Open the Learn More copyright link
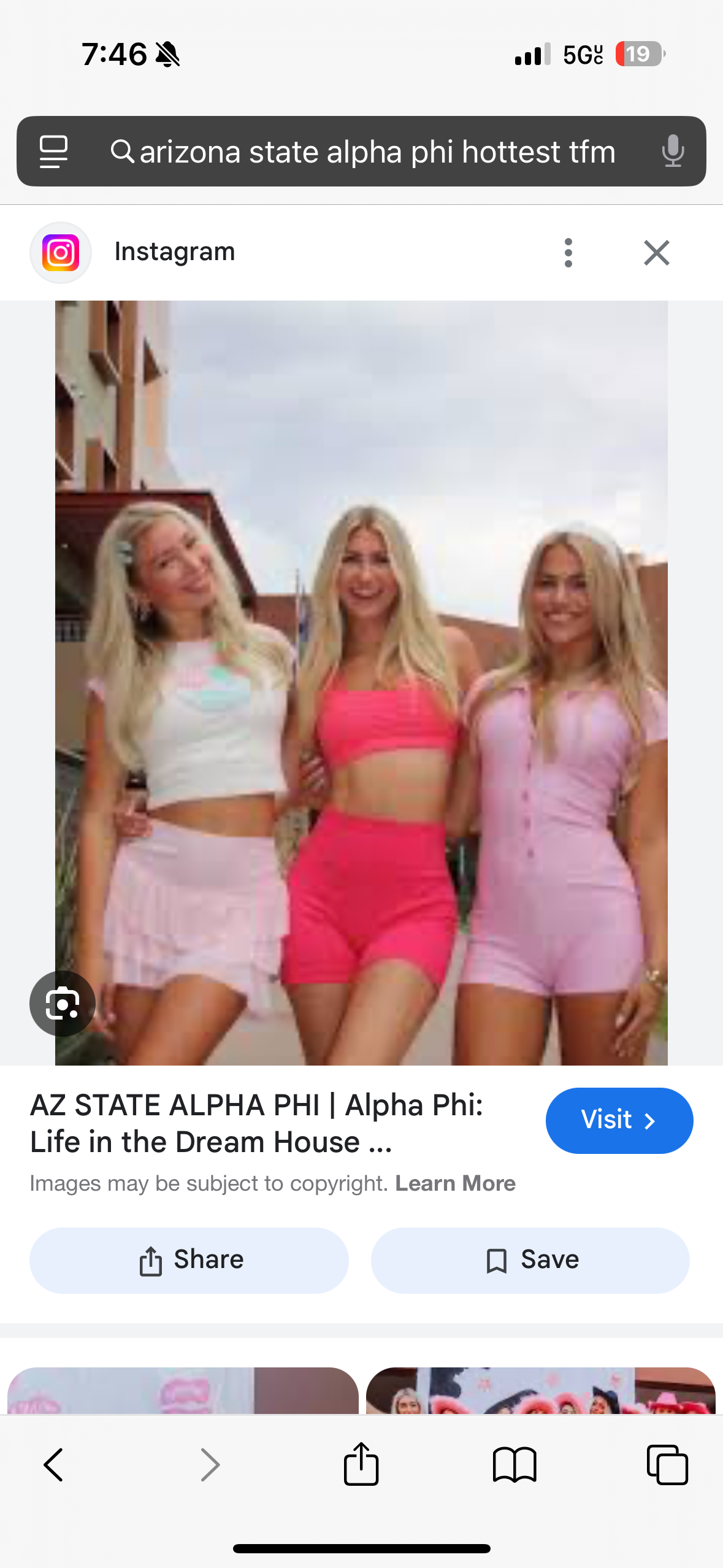This screenshot has width=723, height=1568. click(455, 1183)
